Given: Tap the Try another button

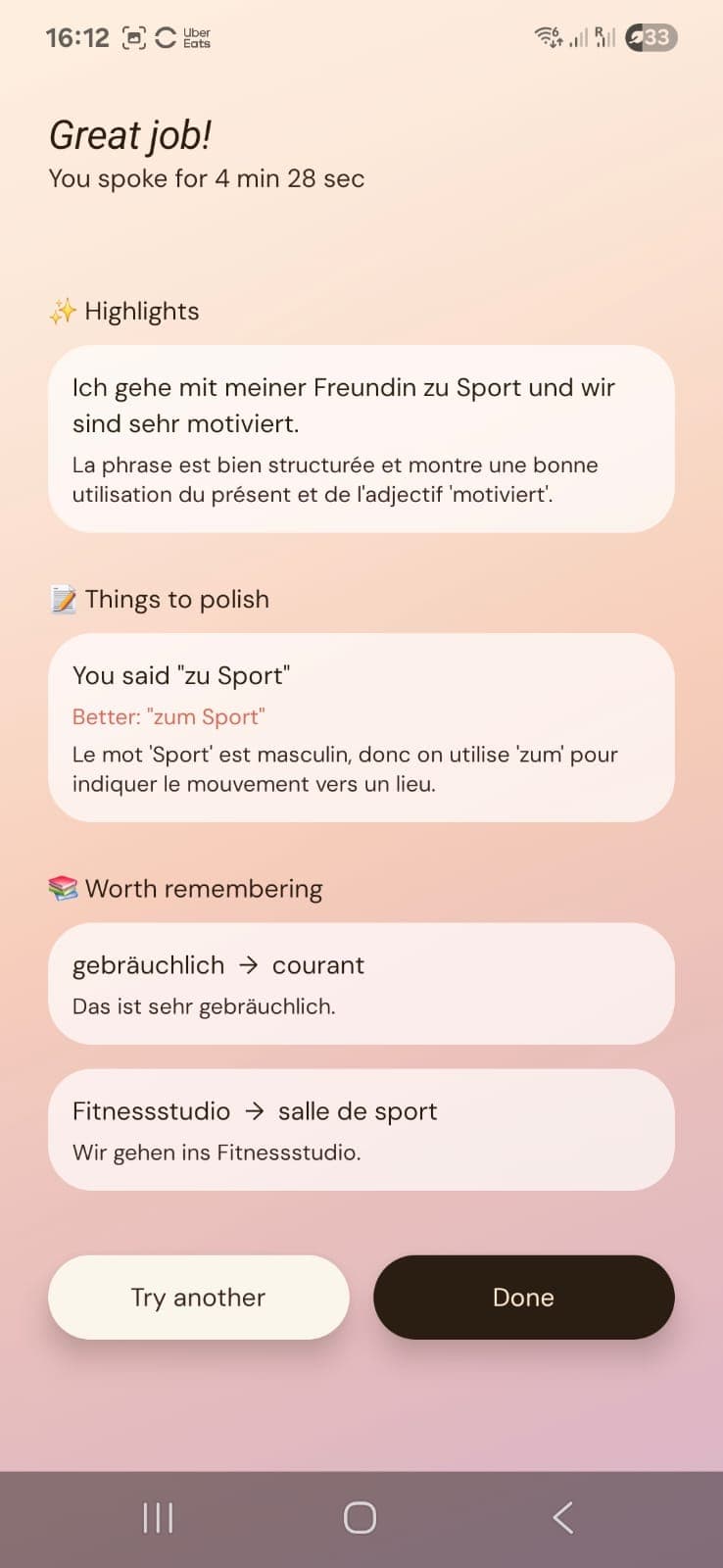Looking at the screenshot, I should pyautogui.click(x=199, y=1297).
